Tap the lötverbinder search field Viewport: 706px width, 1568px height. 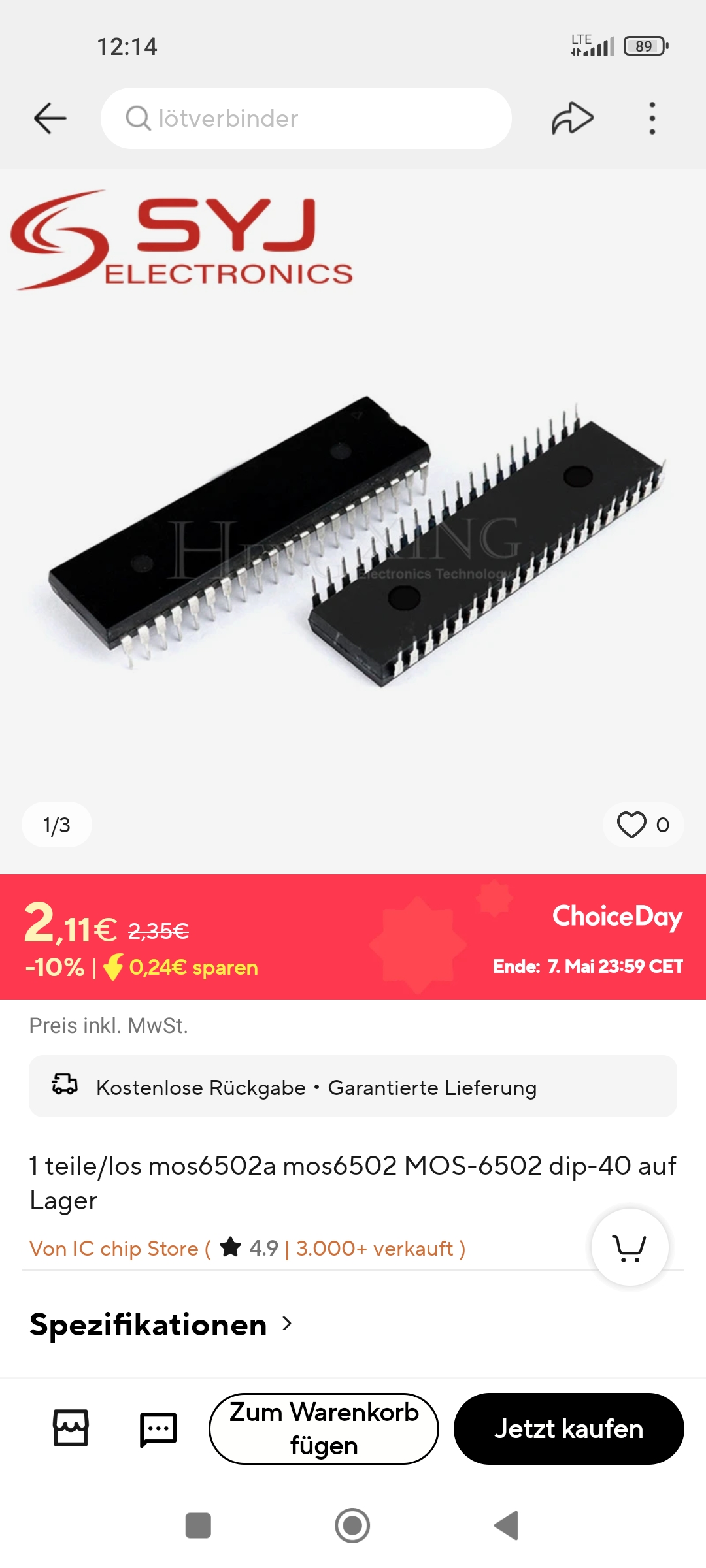(306, 118)
